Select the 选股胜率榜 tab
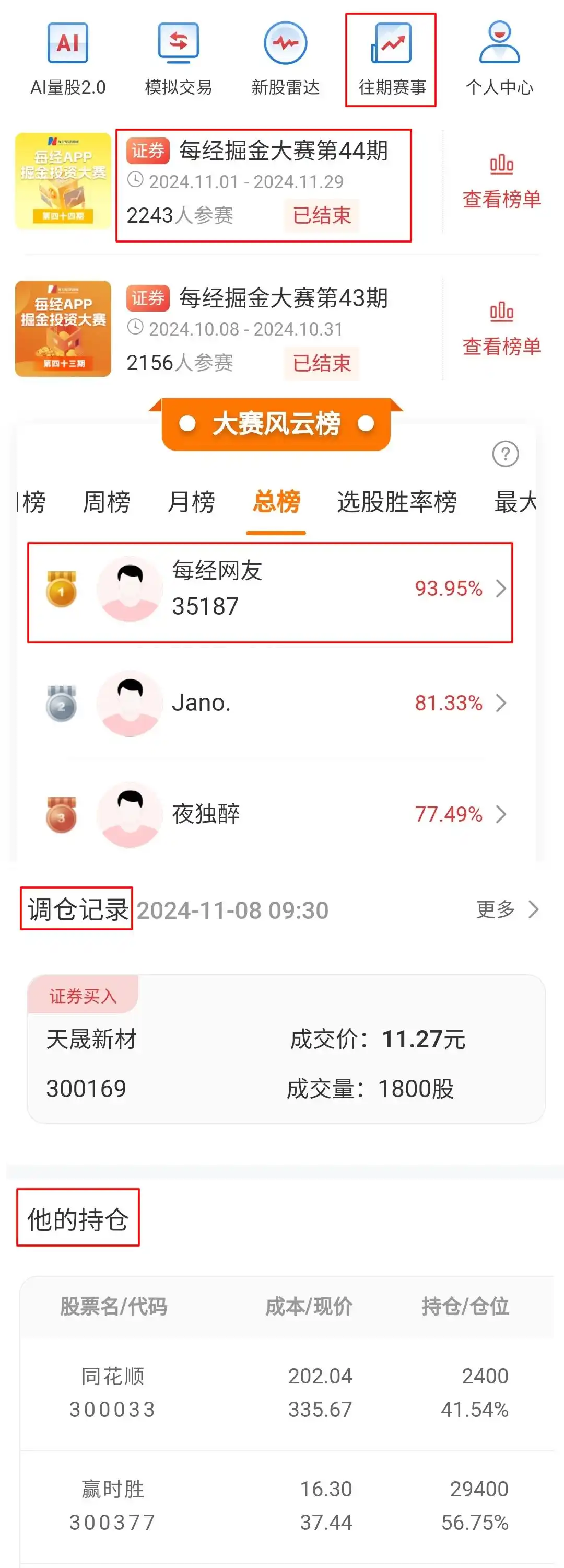The height and width of the screenshot is (1568, 564). pos(398,502)
